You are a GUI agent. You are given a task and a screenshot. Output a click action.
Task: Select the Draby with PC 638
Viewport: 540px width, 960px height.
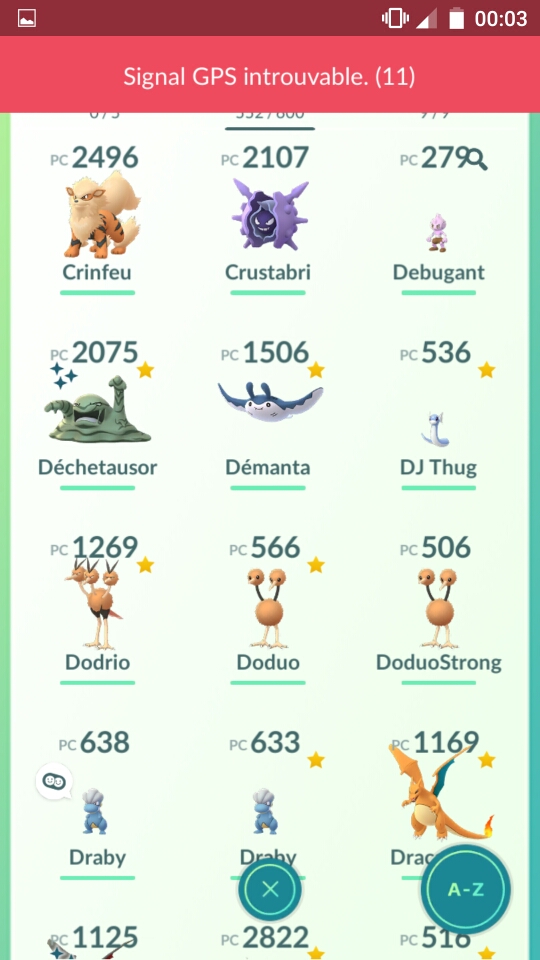pyautogui.click(x=98, y=803)
